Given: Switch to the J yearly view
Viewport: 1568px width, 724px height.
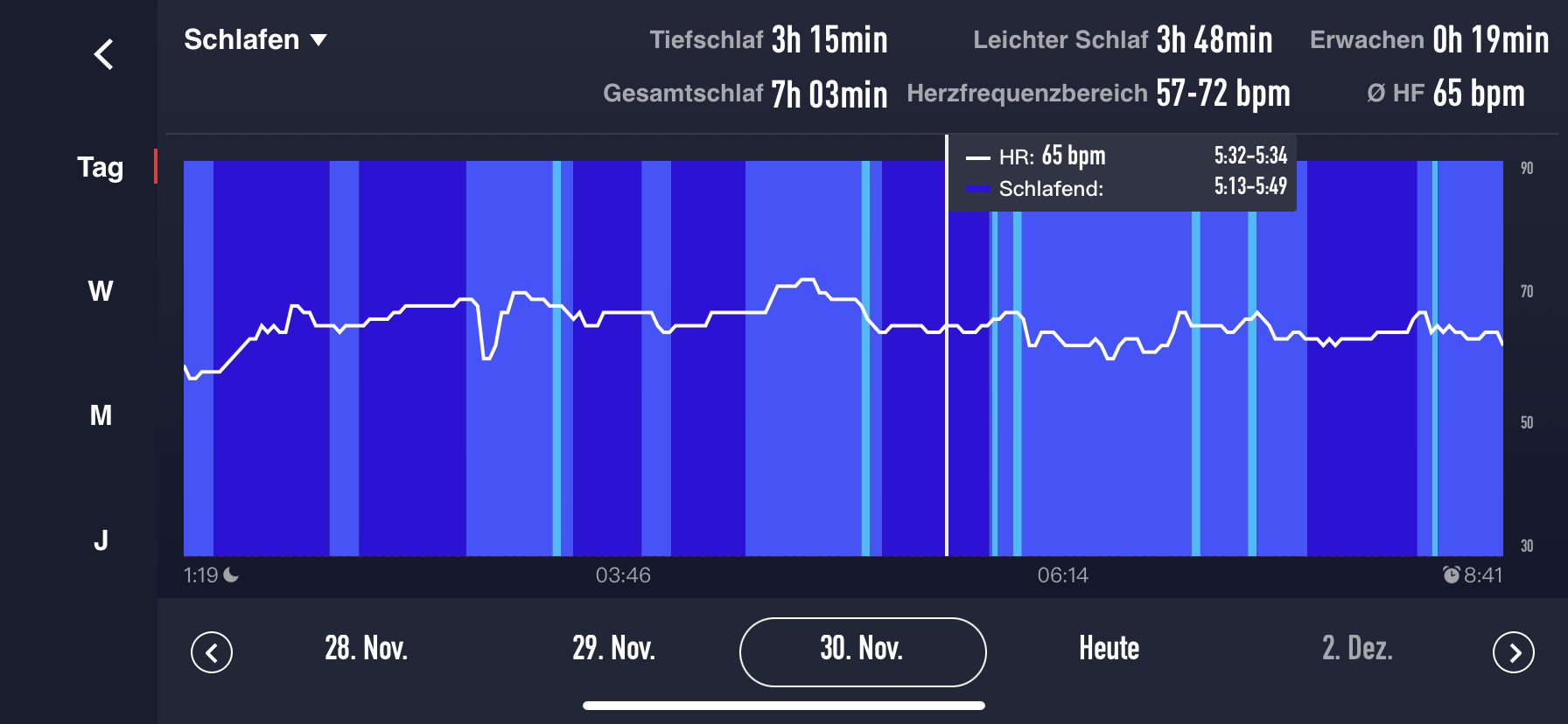Looking at the screenshot, I should pyautogui.click(x=101, y=540).
